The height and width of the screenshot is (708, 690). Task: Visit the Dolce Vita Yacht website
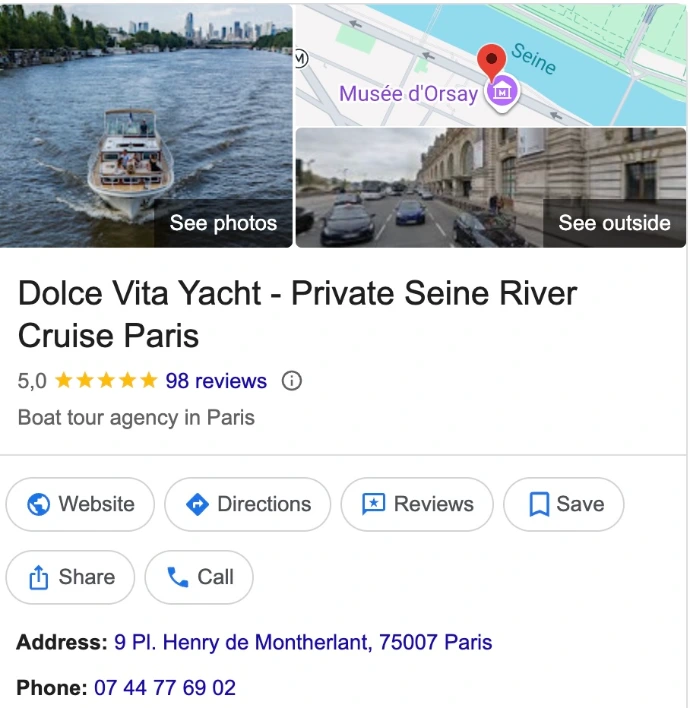[80, 504]
